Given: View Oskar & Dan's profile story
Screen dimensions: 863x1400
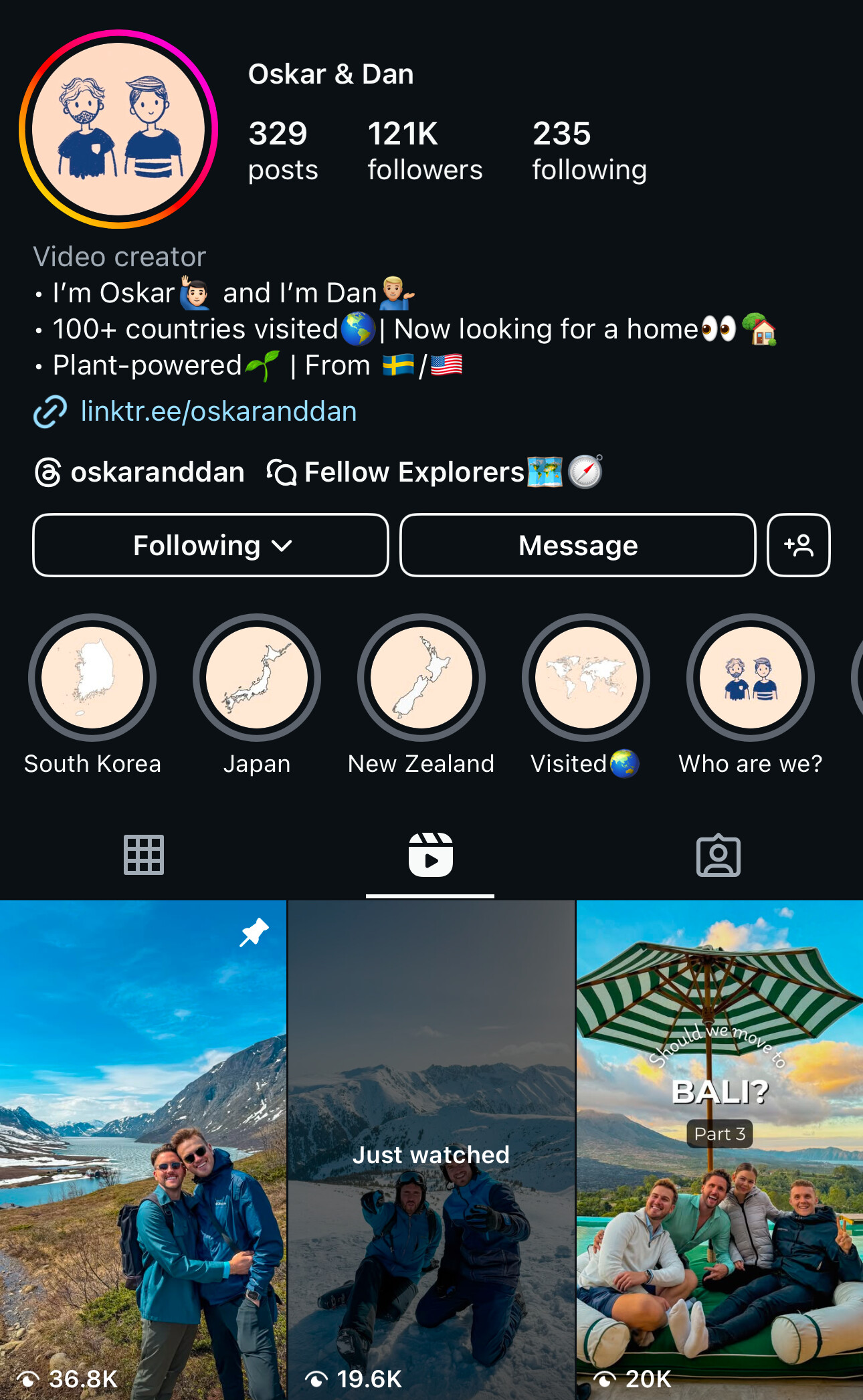Looking at the screenshot, I should 118,129.
